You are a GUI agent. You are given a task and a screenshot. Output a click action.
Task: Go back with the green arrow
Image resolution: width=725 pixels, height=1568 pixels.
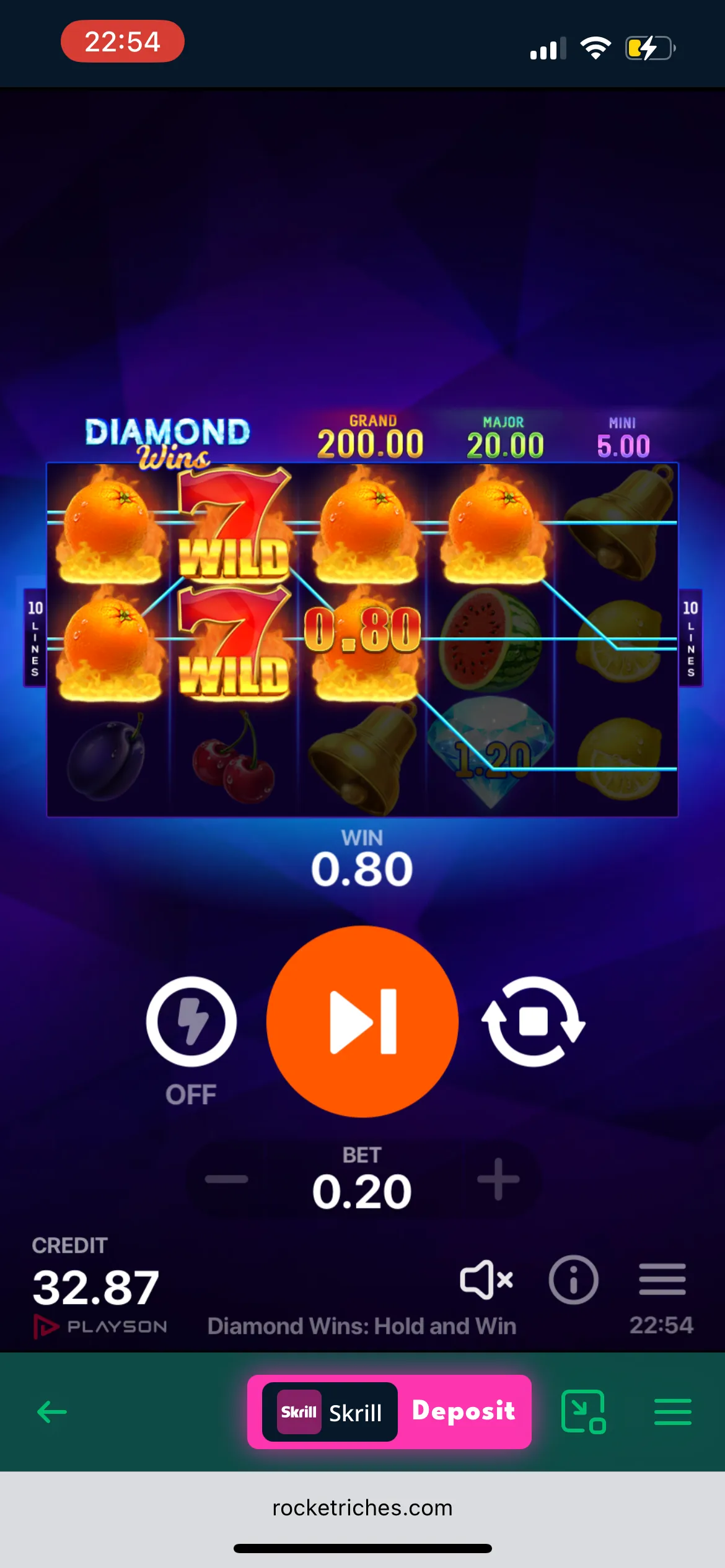52,1412
